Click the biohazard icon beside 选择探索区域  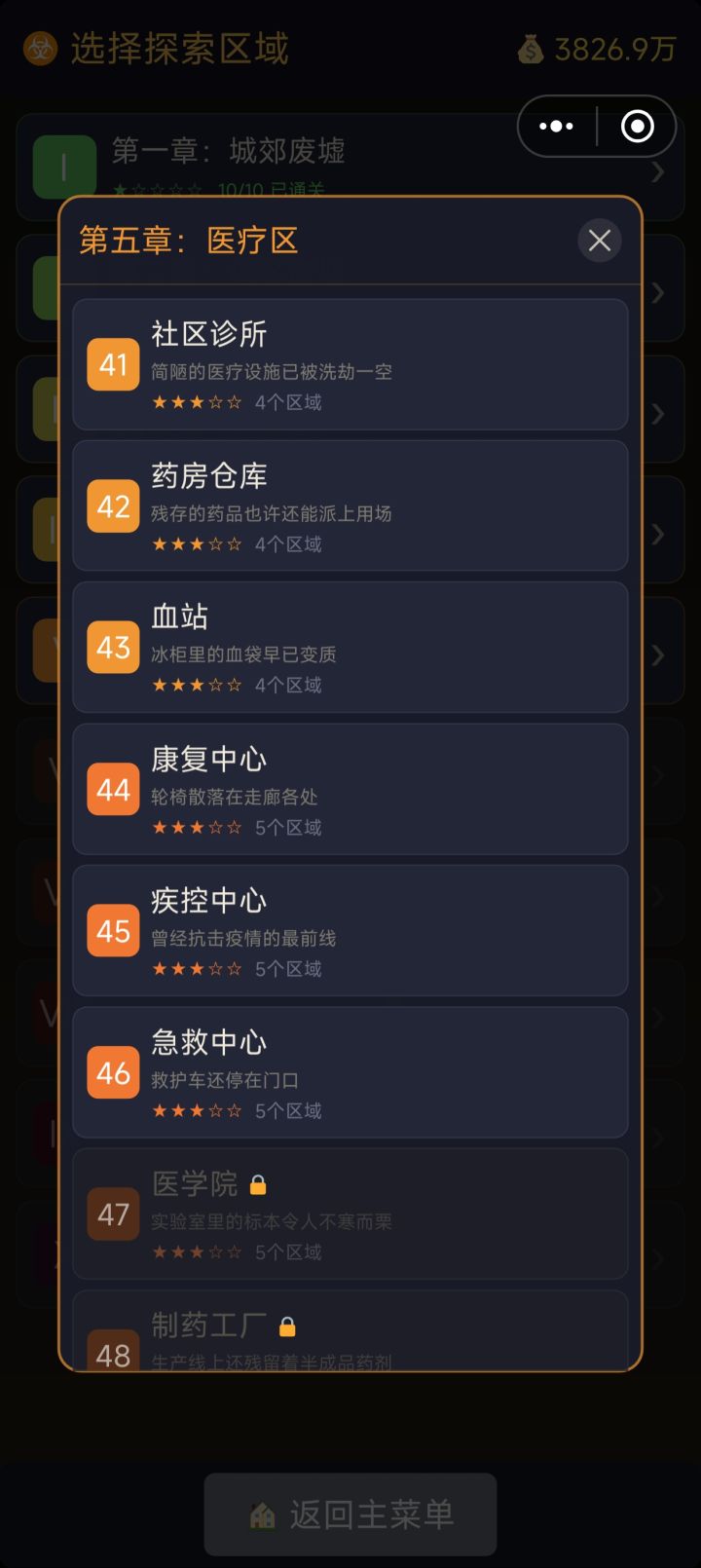[39, 47]
